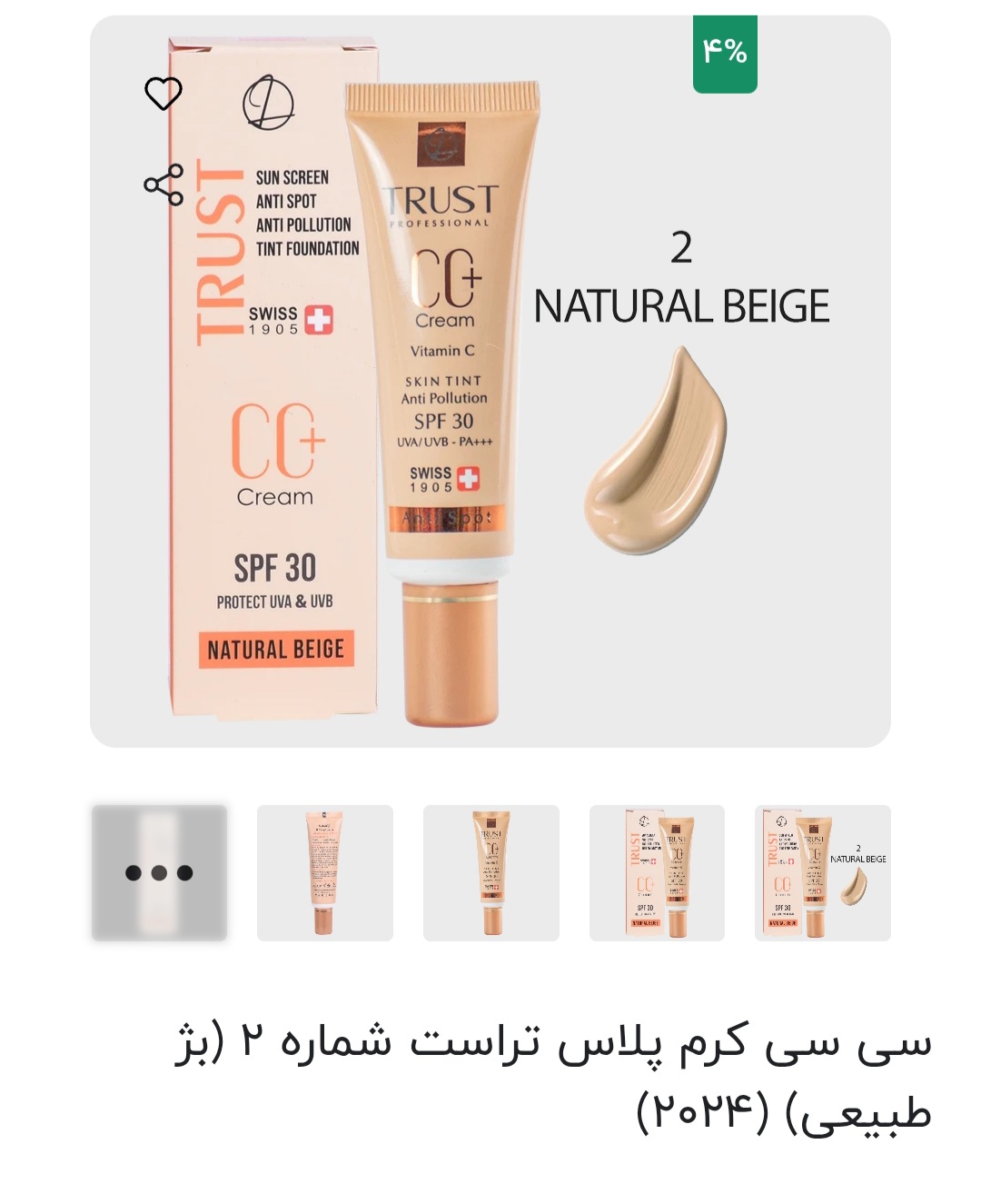The height and width of the screenshot is (1204, 981).
Task: Open more product images via three dots
Action: (x=159, y=872)
